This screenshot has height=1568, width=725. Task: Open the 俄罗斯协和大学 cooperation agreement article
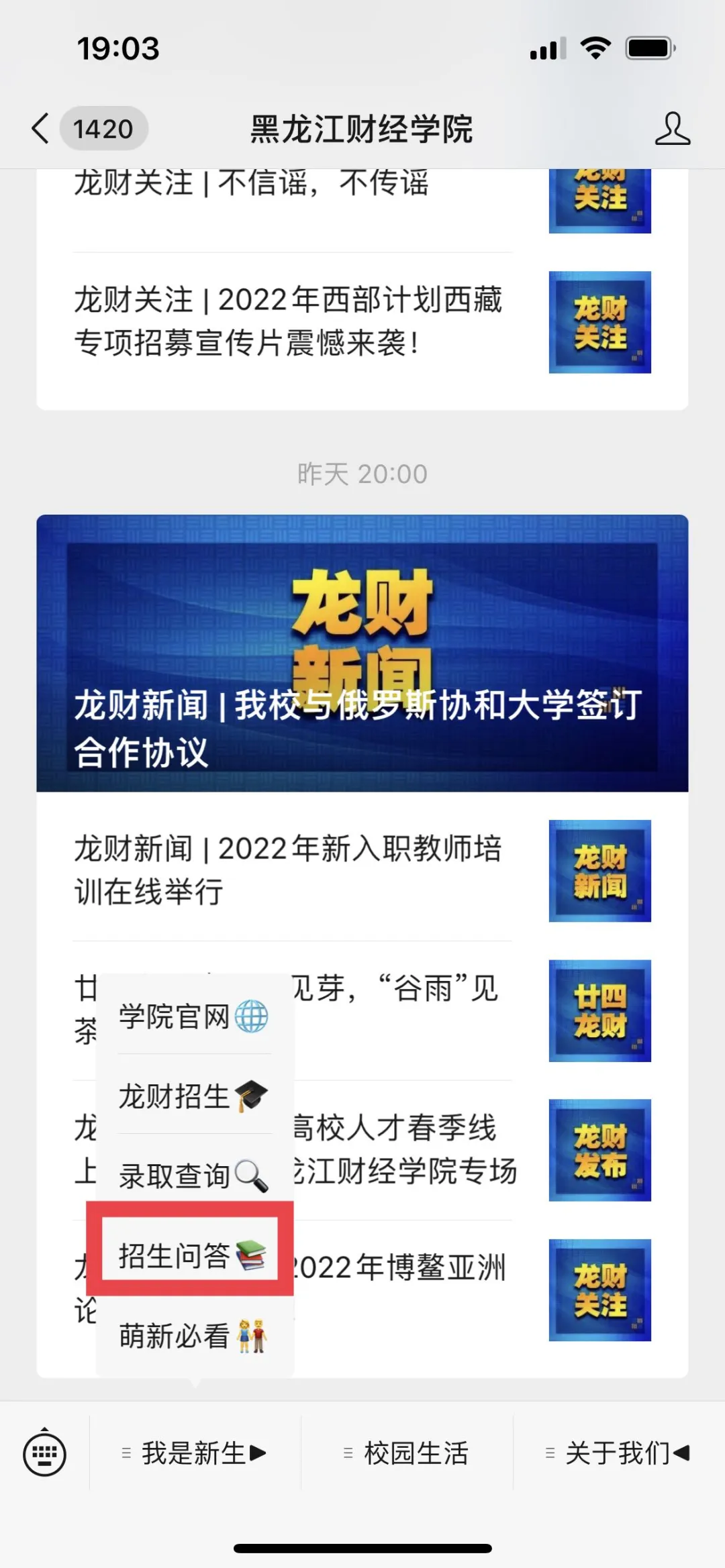coord(362,653)
